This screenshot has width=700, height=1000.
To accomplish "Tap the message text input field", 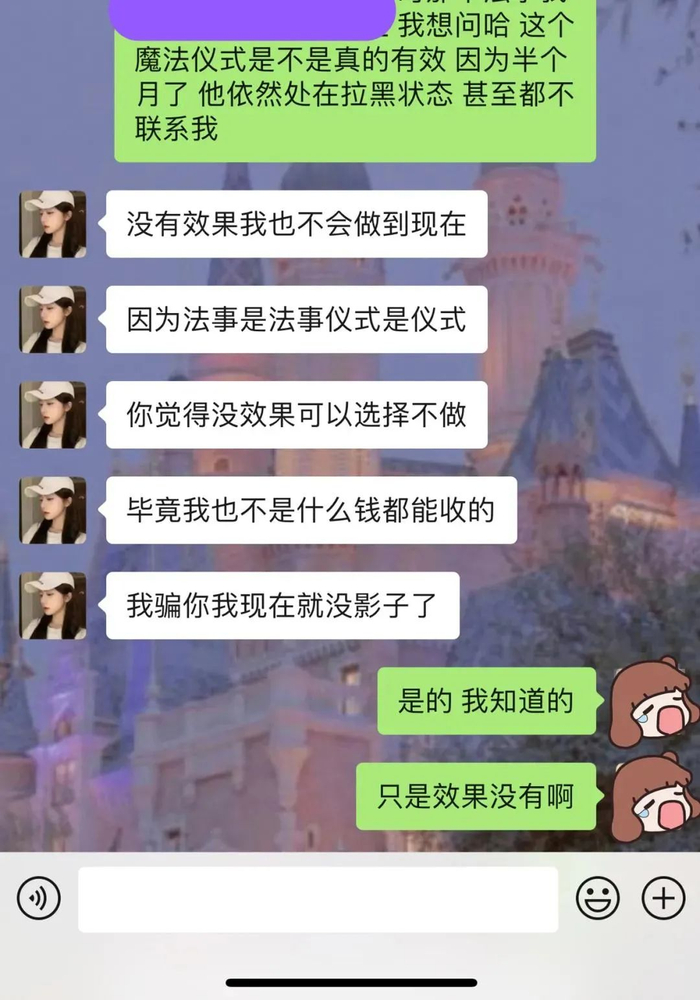I will coord(318,899).
